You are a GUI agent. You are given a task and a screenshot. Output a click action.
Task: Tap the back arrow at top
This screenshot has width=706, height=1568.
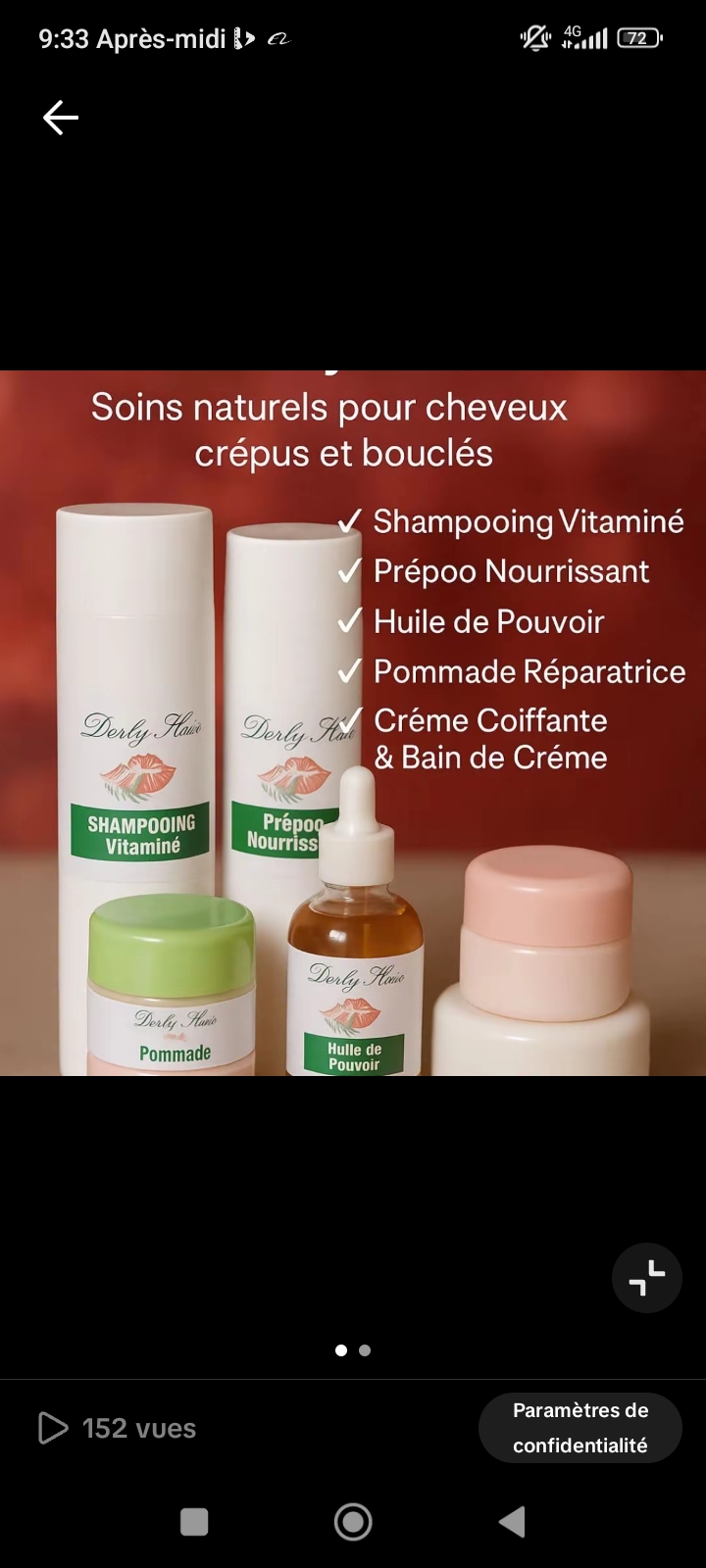(61, 118)
